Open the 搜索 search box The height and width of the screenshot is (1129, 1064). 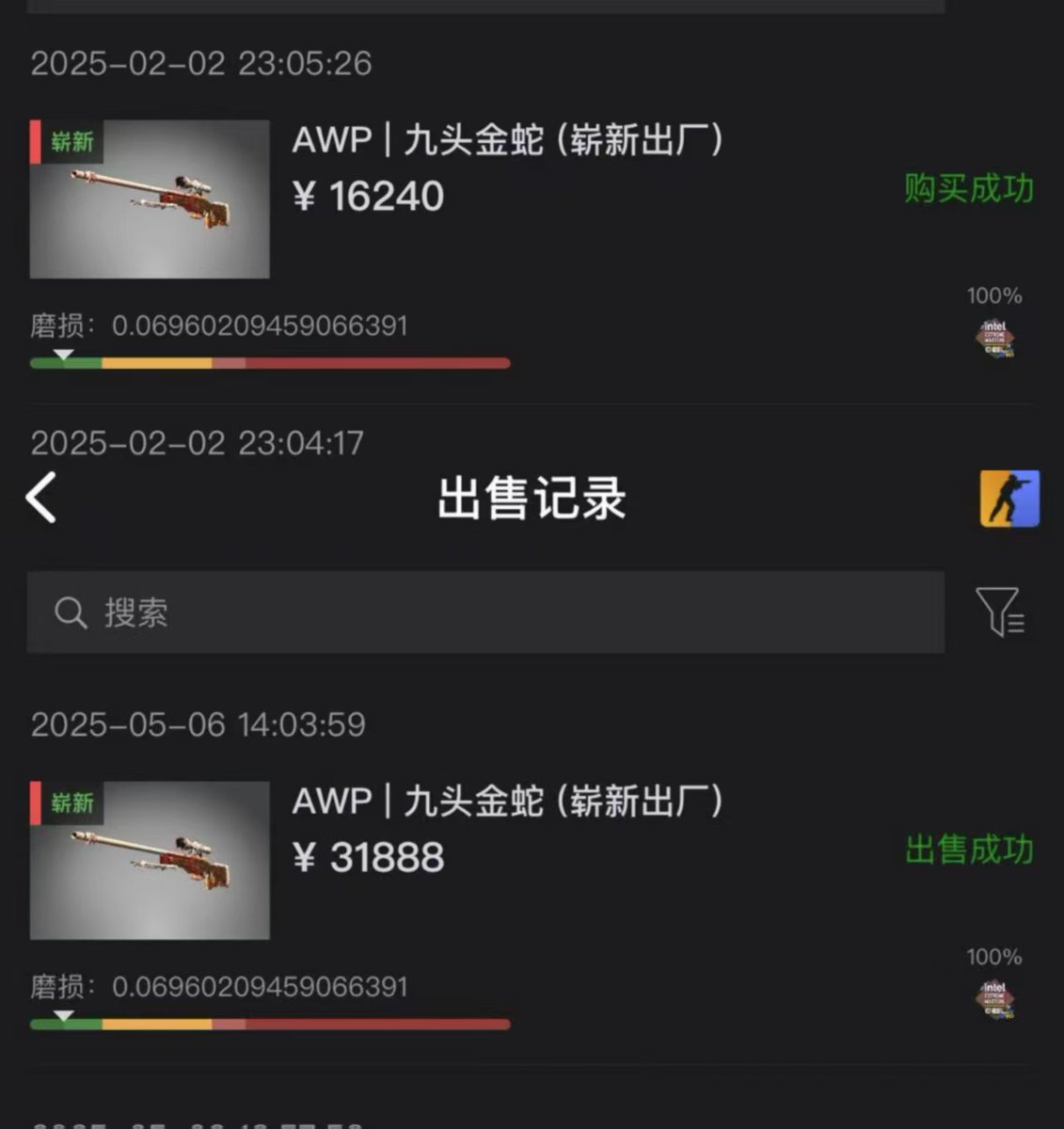pos(484,612)
